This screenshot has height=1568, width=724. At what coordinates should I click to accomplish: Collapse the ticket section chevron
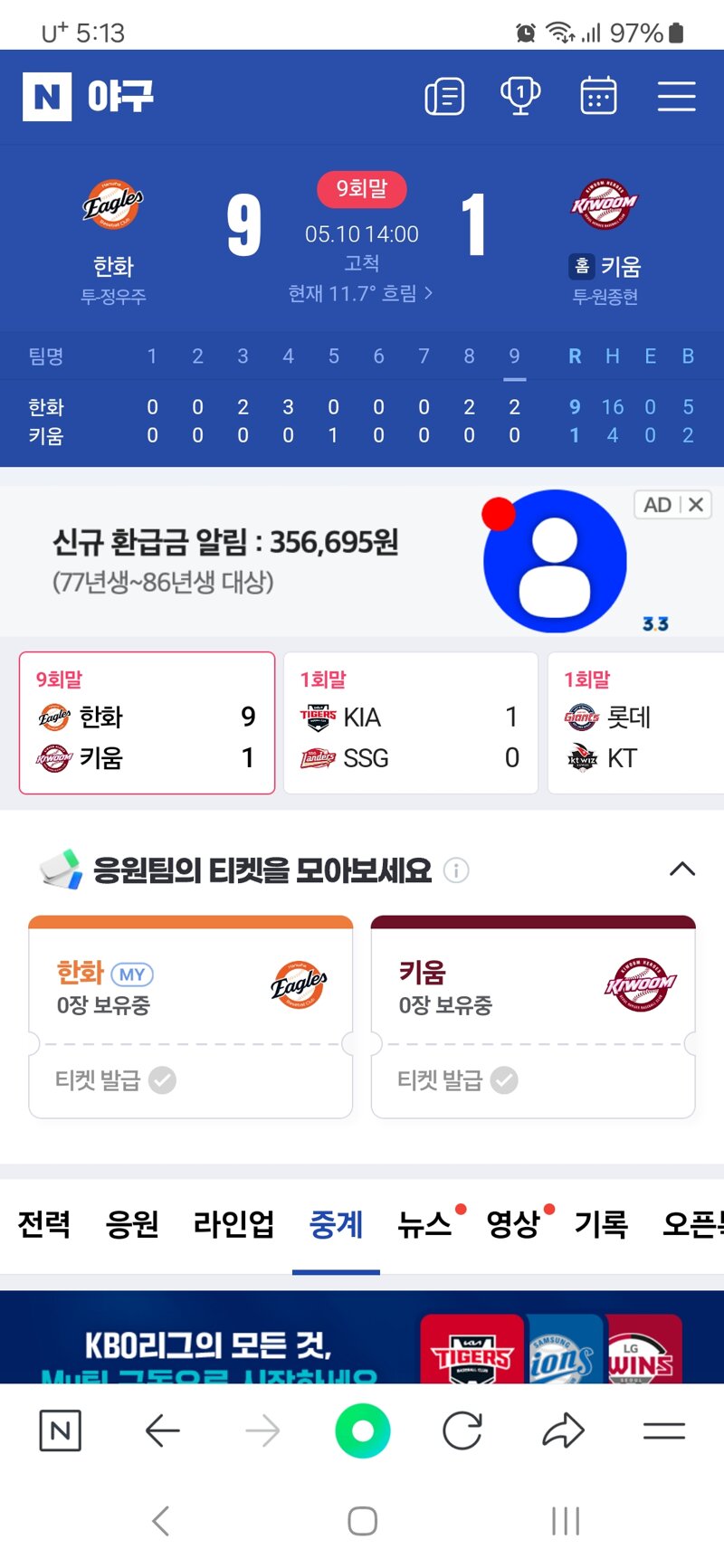681,870
